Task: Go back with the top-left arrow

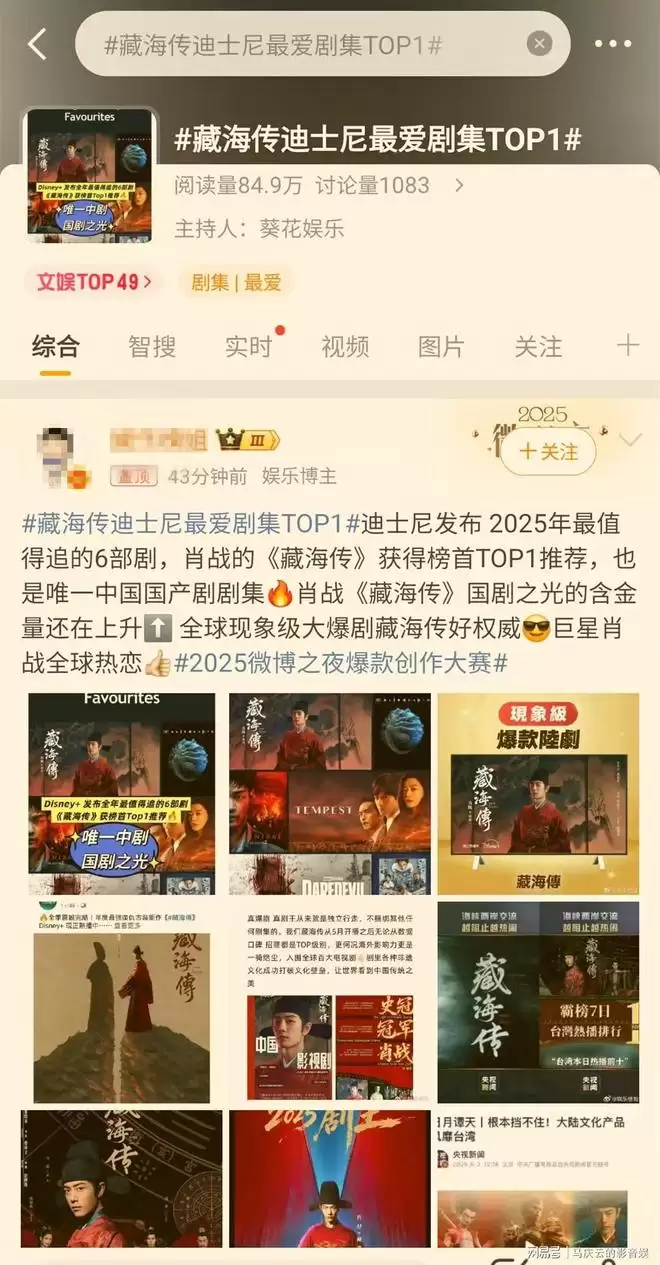Action: tap(37, 44)
